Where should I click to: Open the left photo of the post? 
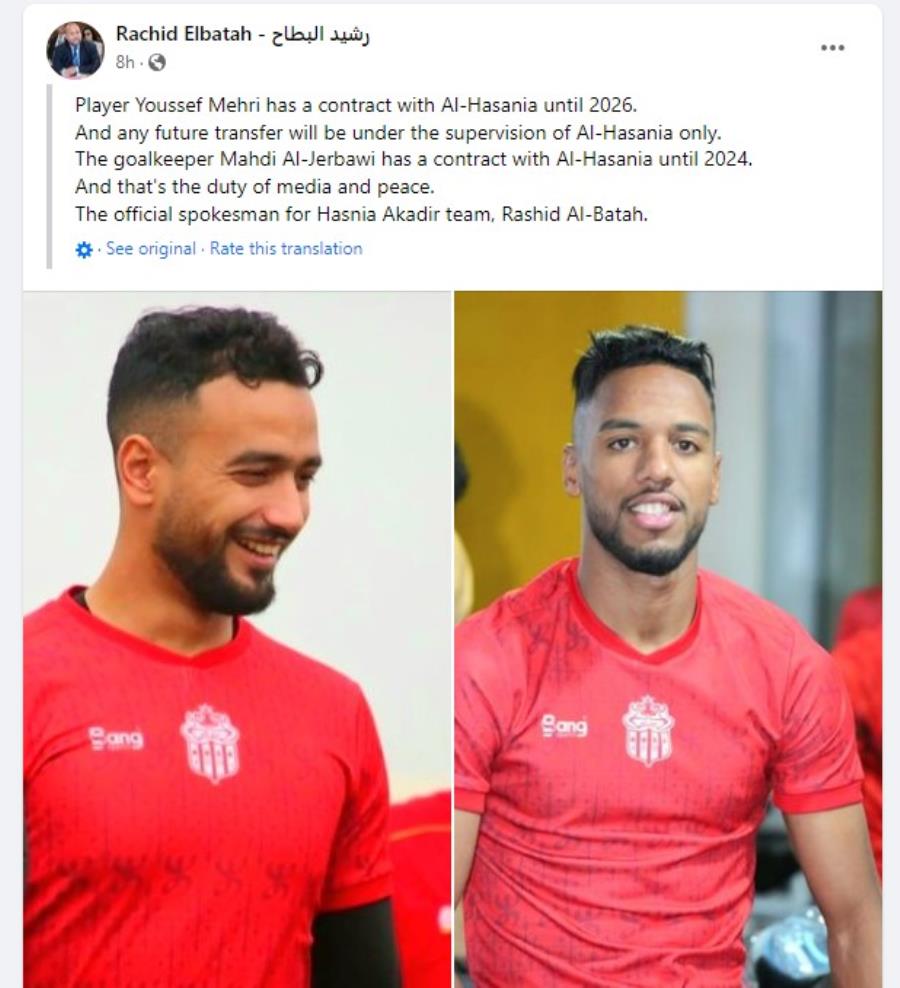(237, 640)
